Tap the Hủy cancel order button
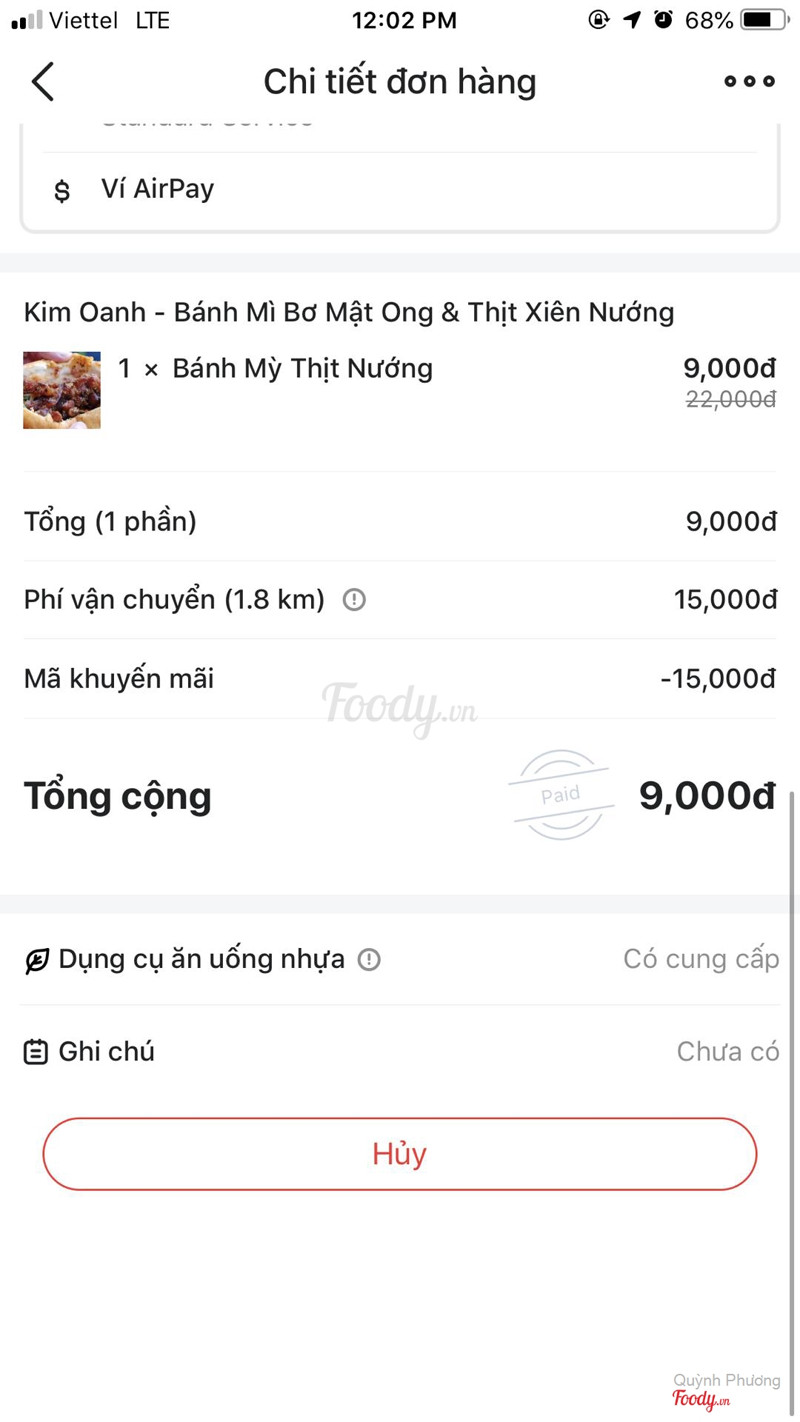The image size is (800, 1422). point(399,1154)
